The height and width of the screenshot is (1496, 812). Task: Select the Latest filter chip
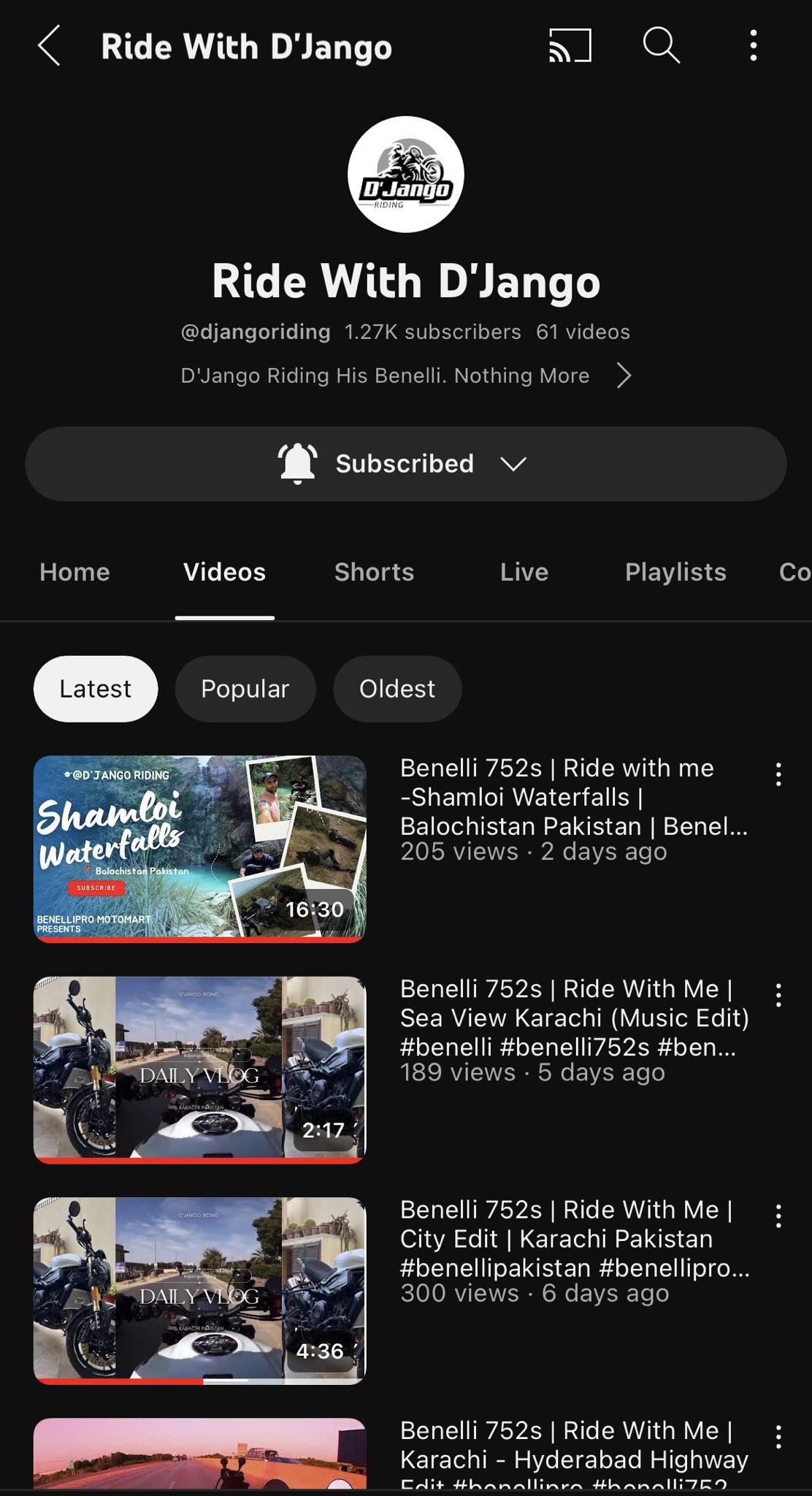click(x=95, y=689)
